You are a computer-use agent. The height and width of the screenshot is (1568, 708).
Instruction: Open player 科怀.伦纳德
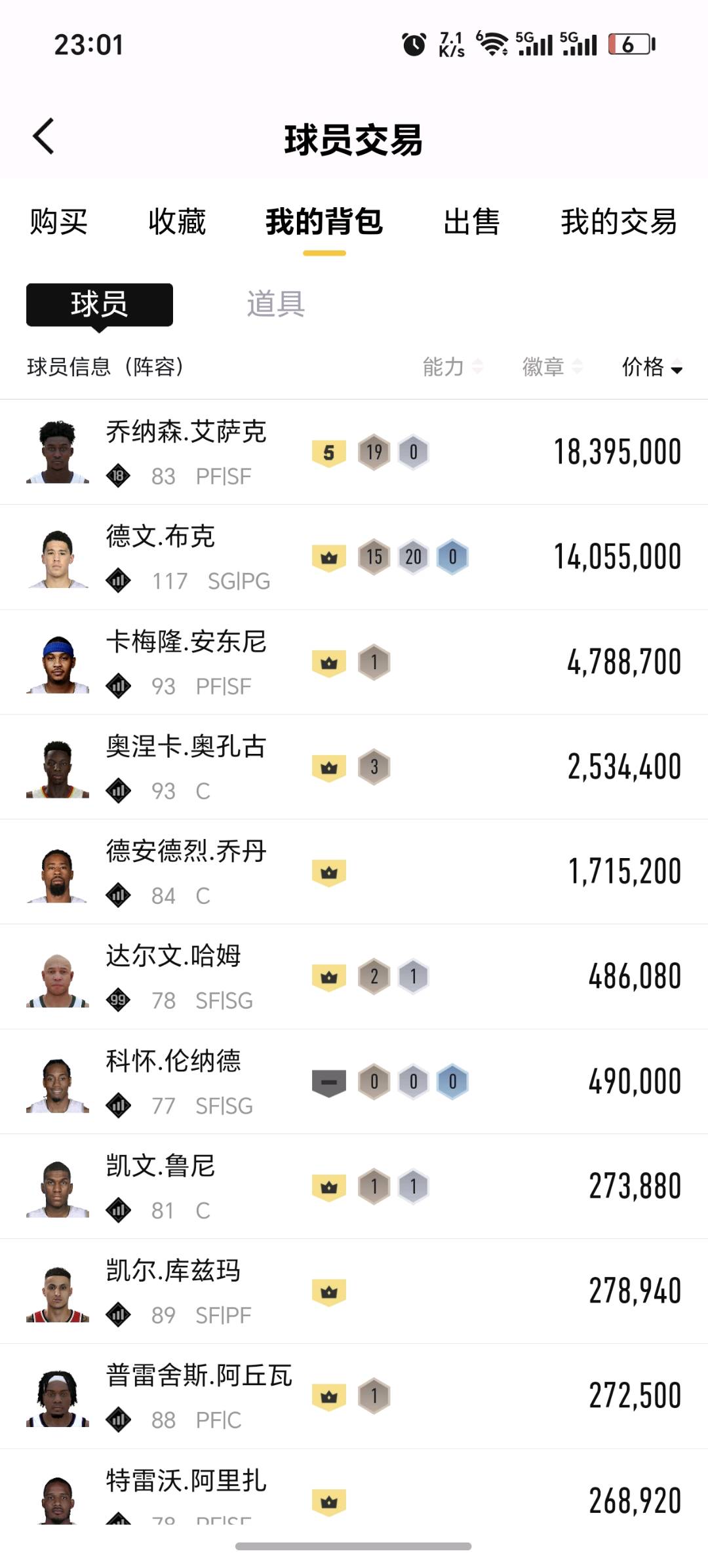[354, 1082]
